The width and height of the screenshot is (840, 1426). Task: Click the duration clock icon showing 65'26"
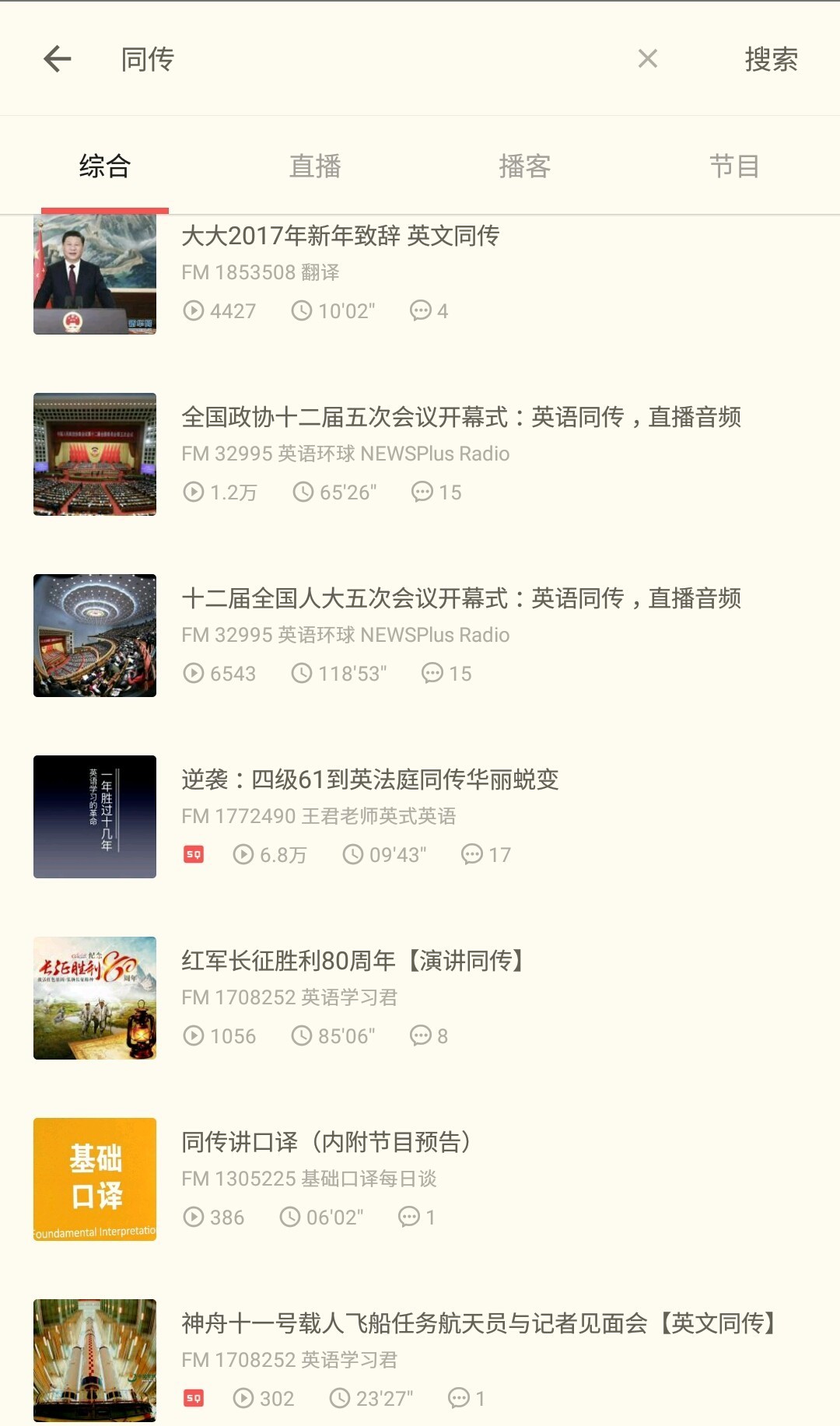point(303,492)
